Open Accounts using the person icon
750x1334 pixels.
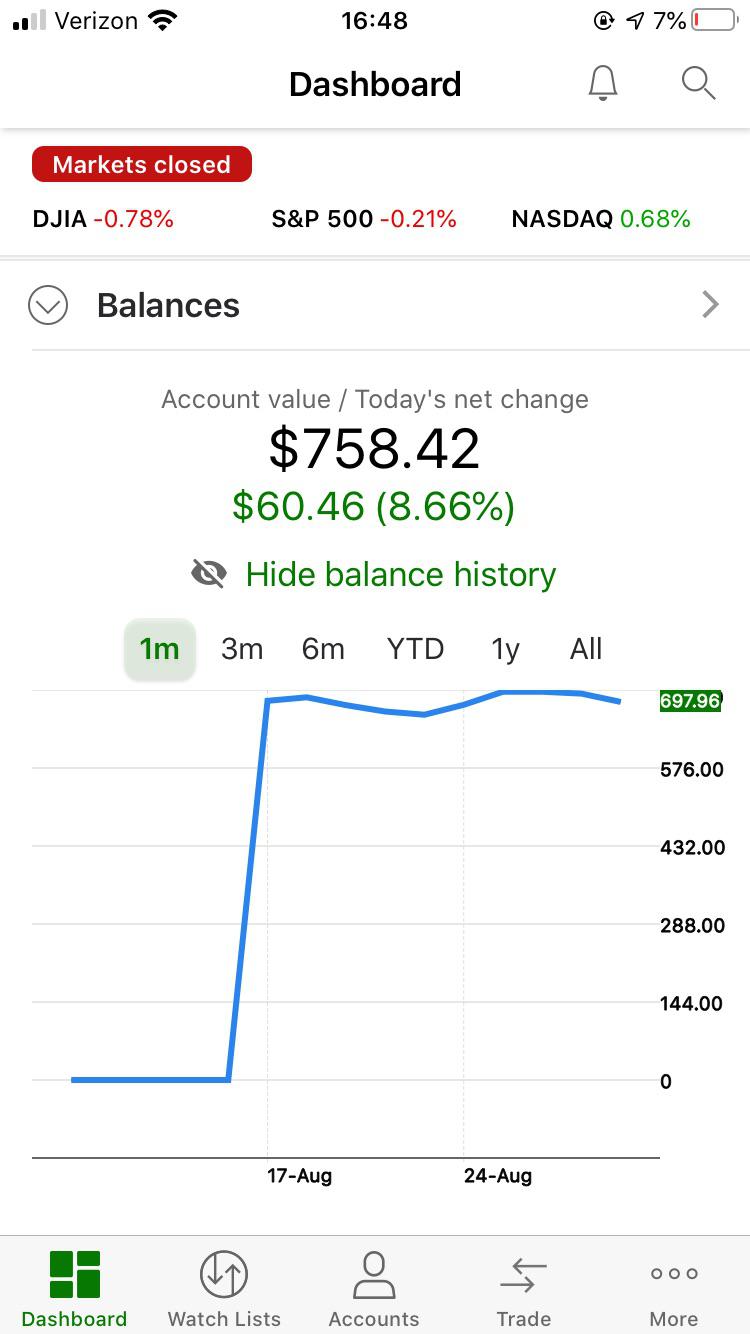pyautogui.click(x=373, y=1274)
